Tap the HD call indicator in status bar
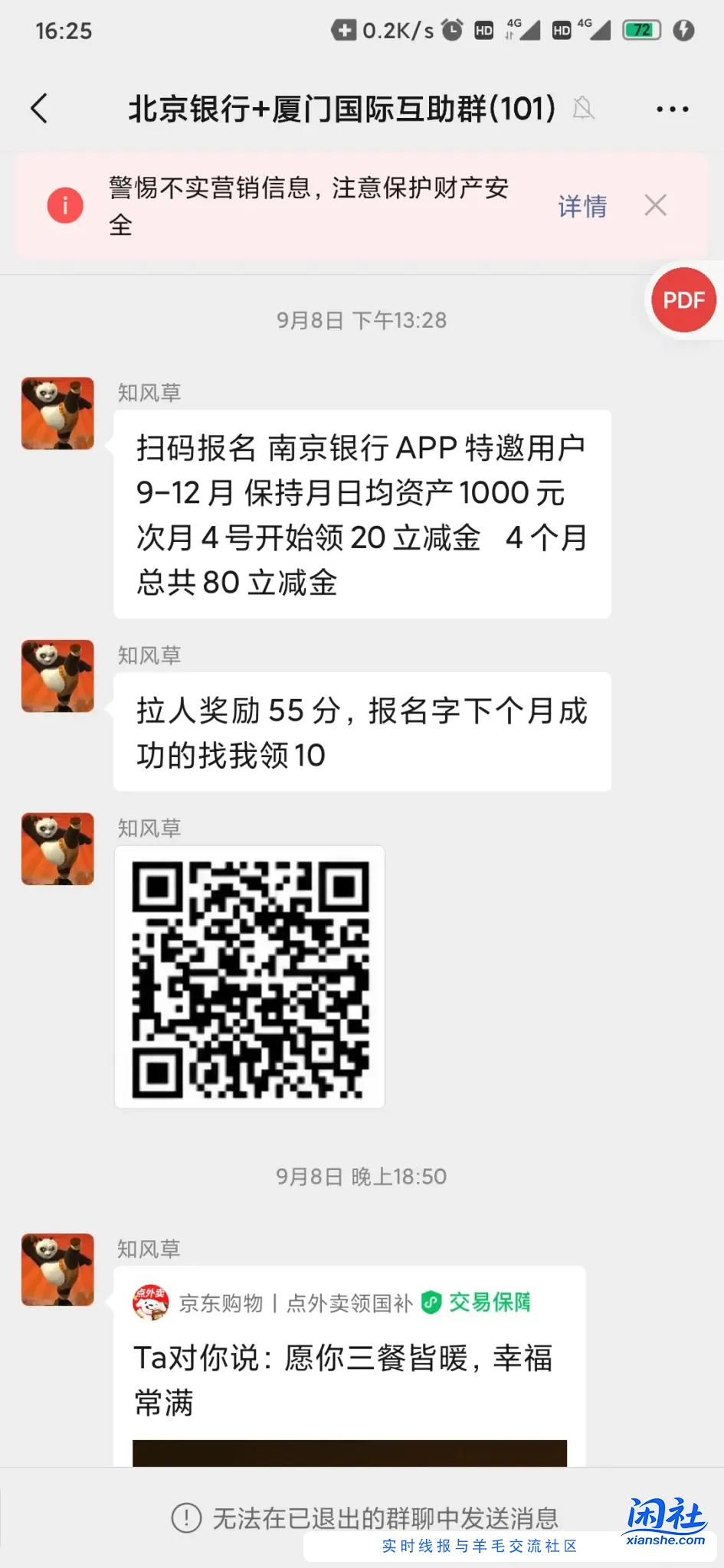The height and width of the screenshot is (1568, 724). coord(483,31)
